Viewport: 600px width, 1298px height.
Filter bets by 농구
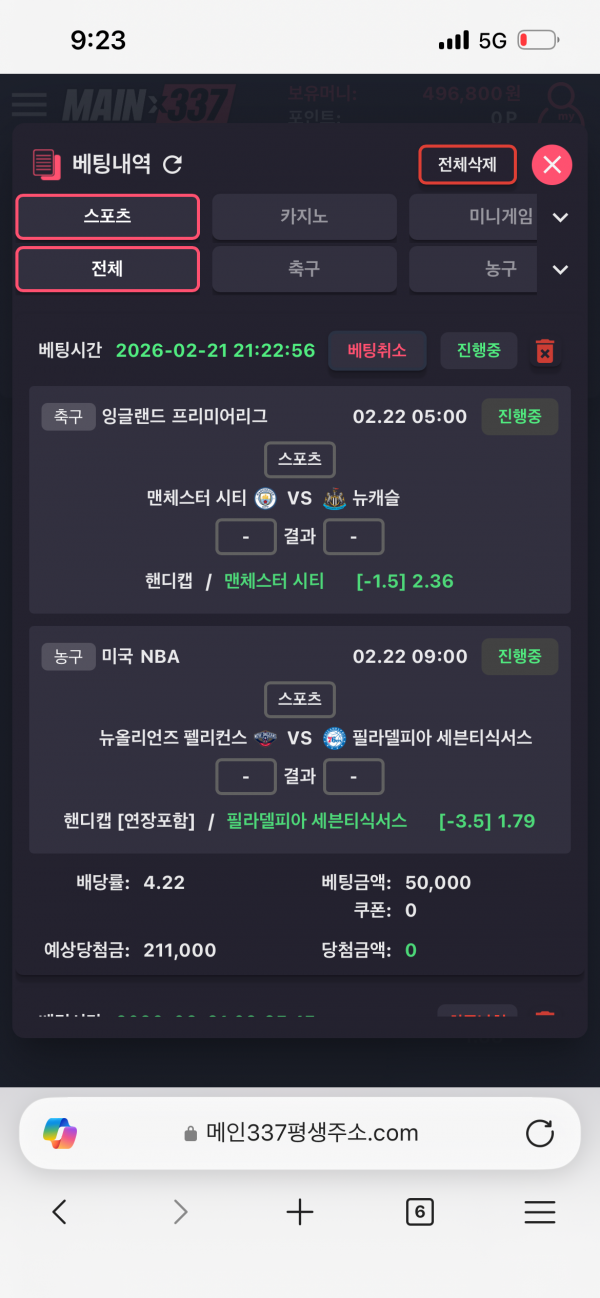(475, 269)
